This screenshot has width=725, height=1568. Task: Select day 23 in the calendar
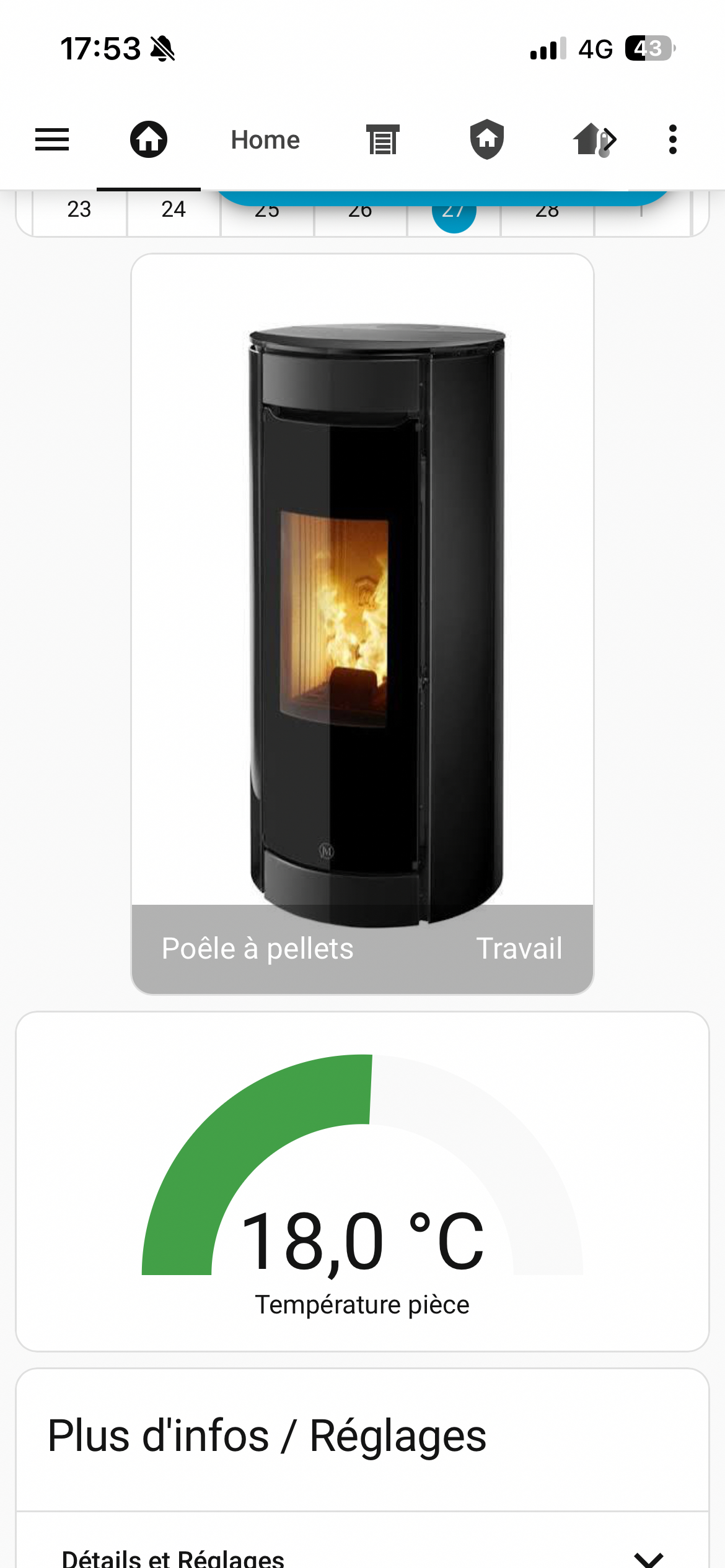(x=79, y=211)
